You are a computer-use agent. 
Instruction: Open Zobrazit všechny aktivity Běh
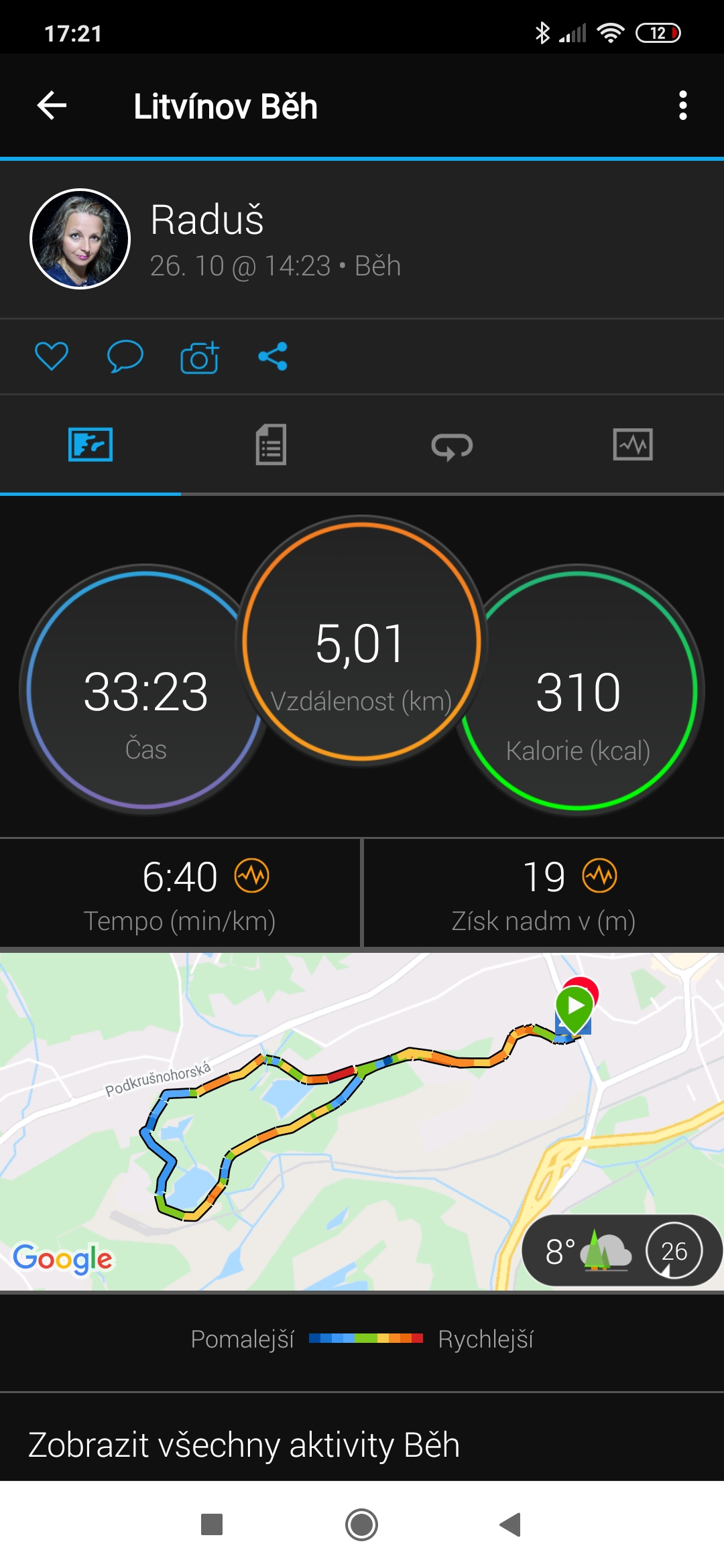(244, 1445)
